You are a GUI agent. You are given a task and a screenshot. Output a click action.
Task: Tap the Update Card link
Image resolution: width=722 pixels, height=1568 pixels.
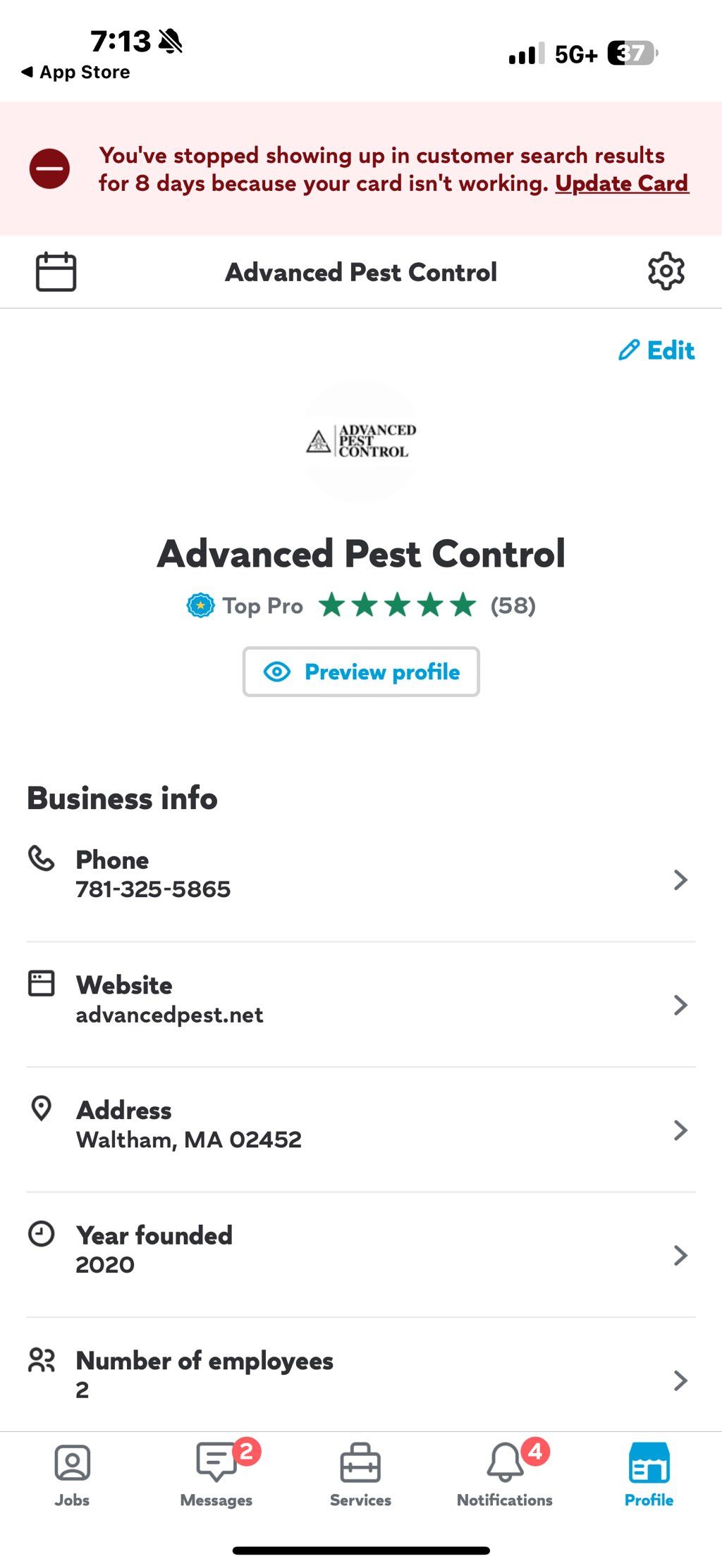click(x=621, y=183)
